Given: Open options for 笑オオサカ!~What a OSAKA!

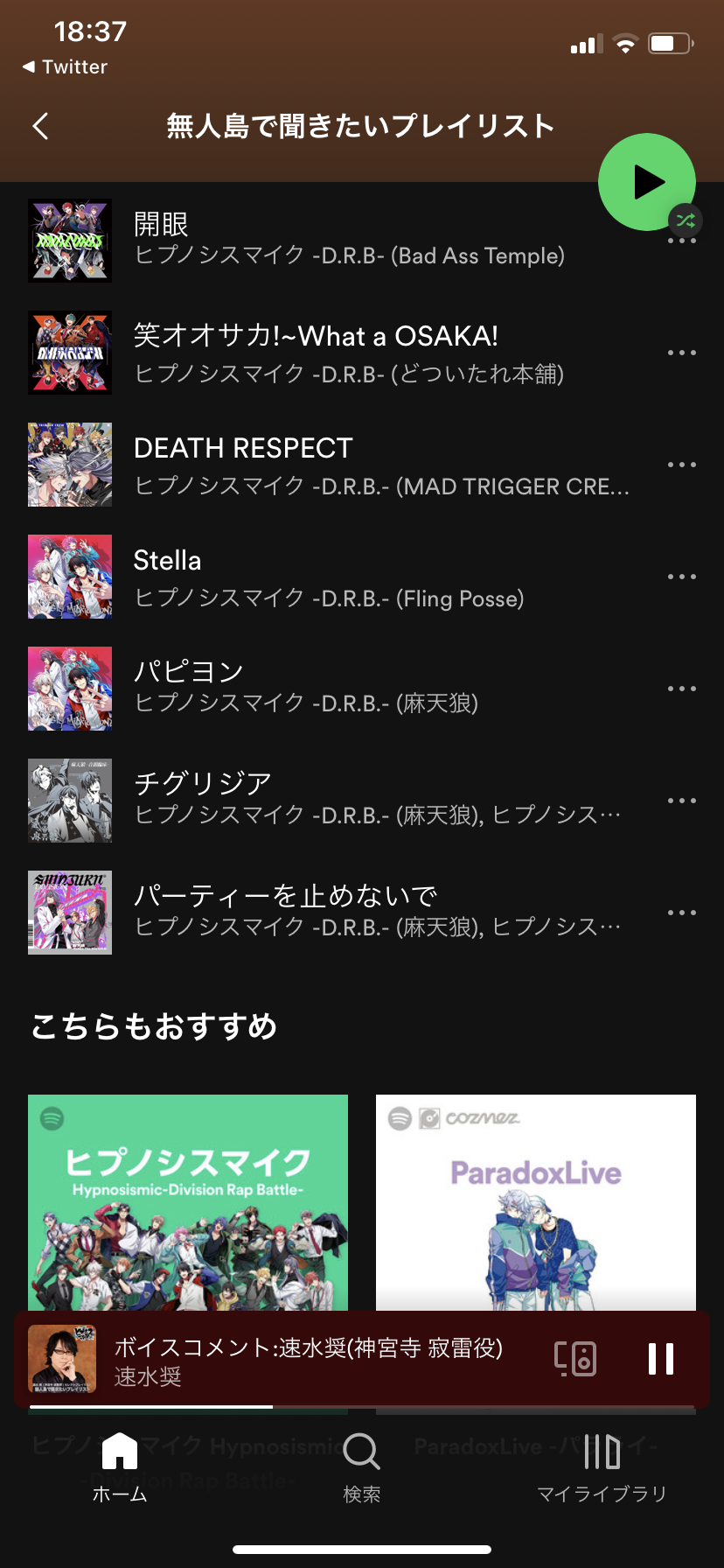Looking at the screenshot, I should [x=681, y=353].
